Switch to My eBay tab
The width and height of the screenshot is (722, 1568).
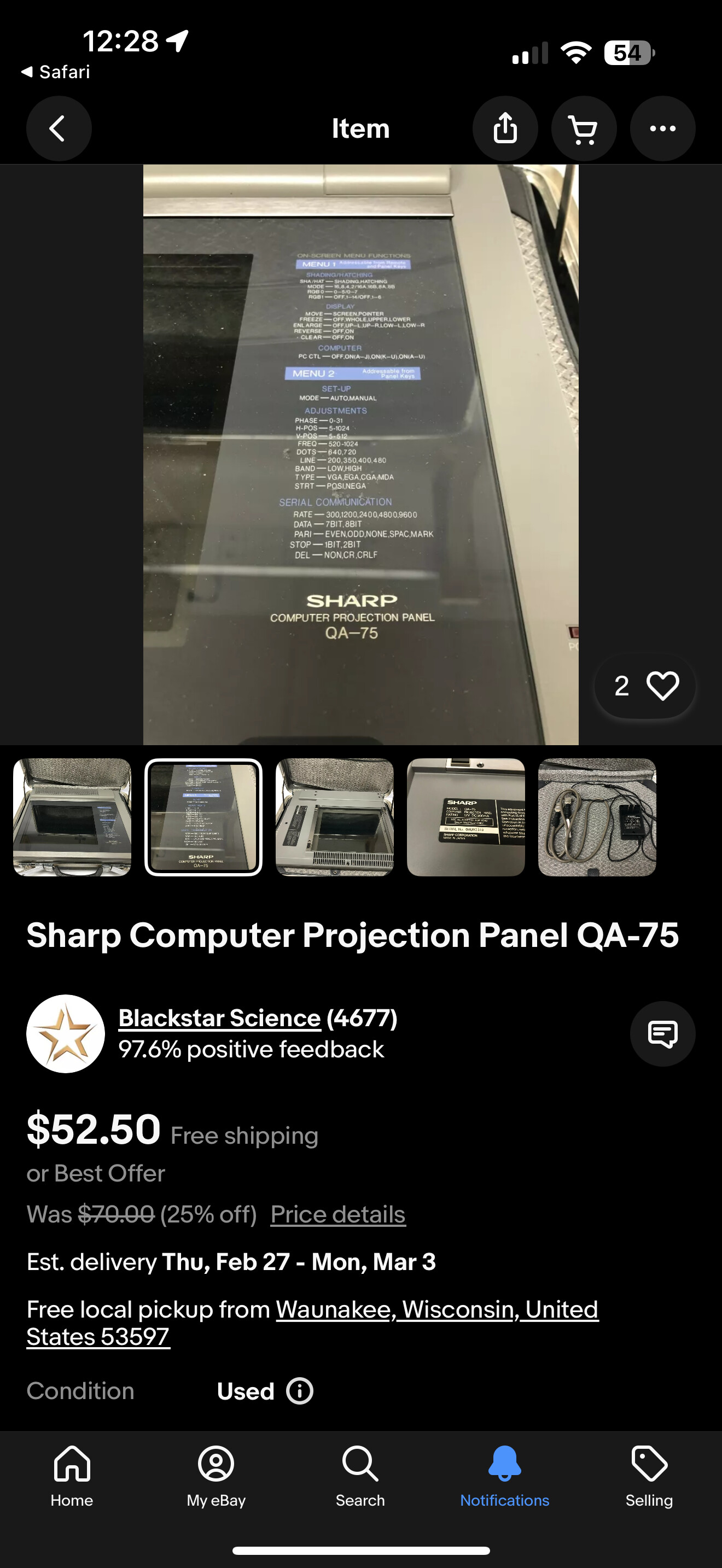click(216, 1476)
